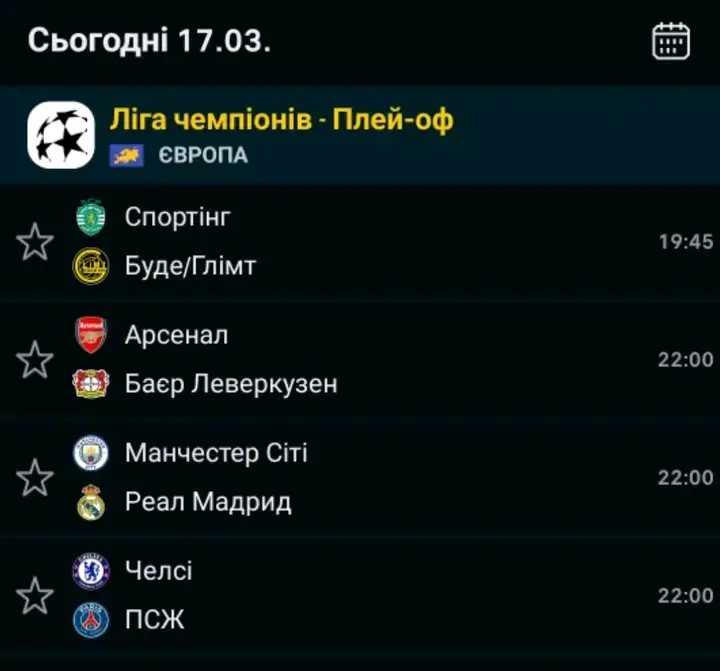Image resolution: width=720 pixels, height=671 pixels.
Task: Favorite the Спортінг vs Буде/Глімт match
Action: click(35, 242)
